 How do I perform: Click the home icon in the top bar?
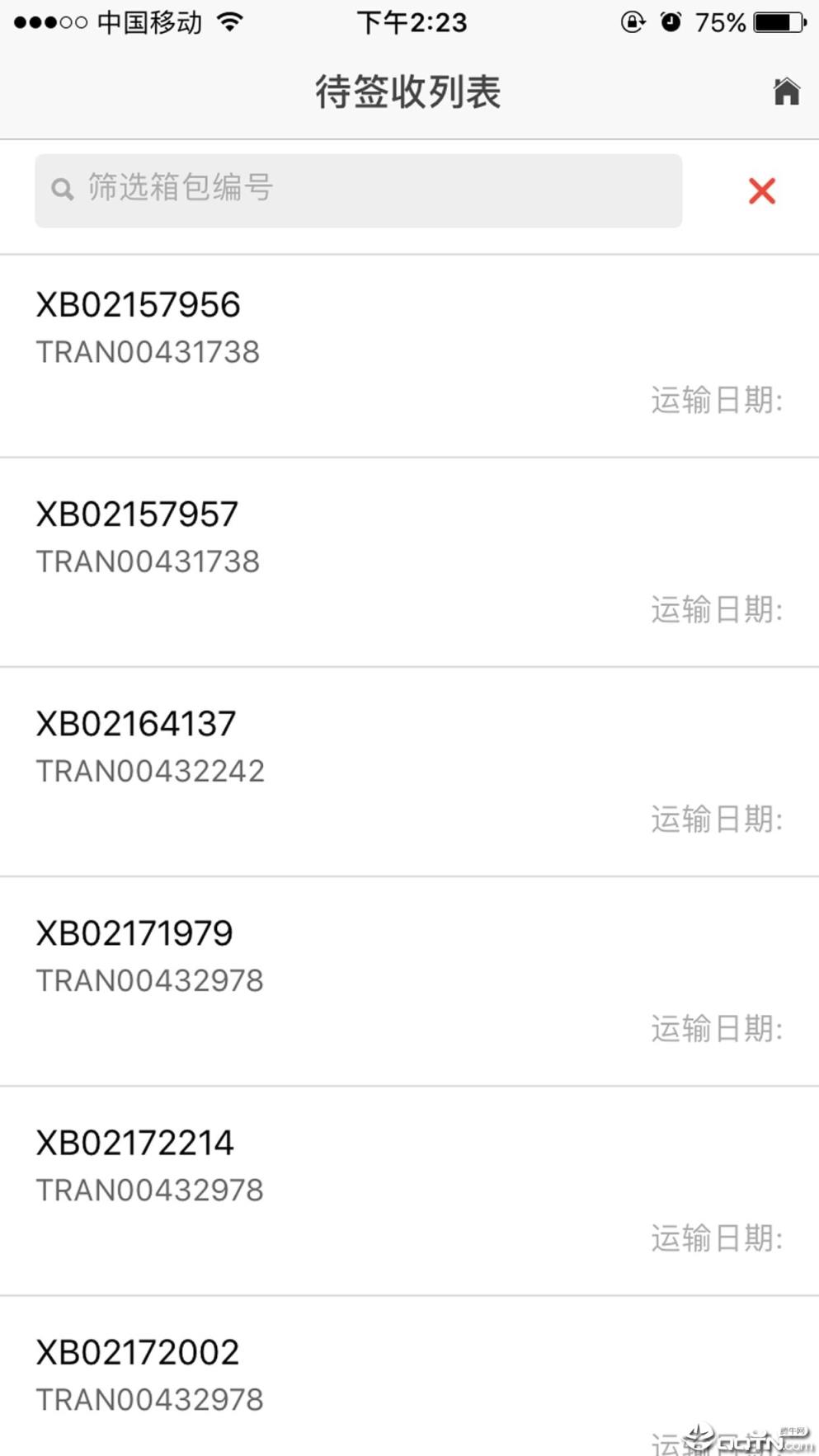(786, 92)
